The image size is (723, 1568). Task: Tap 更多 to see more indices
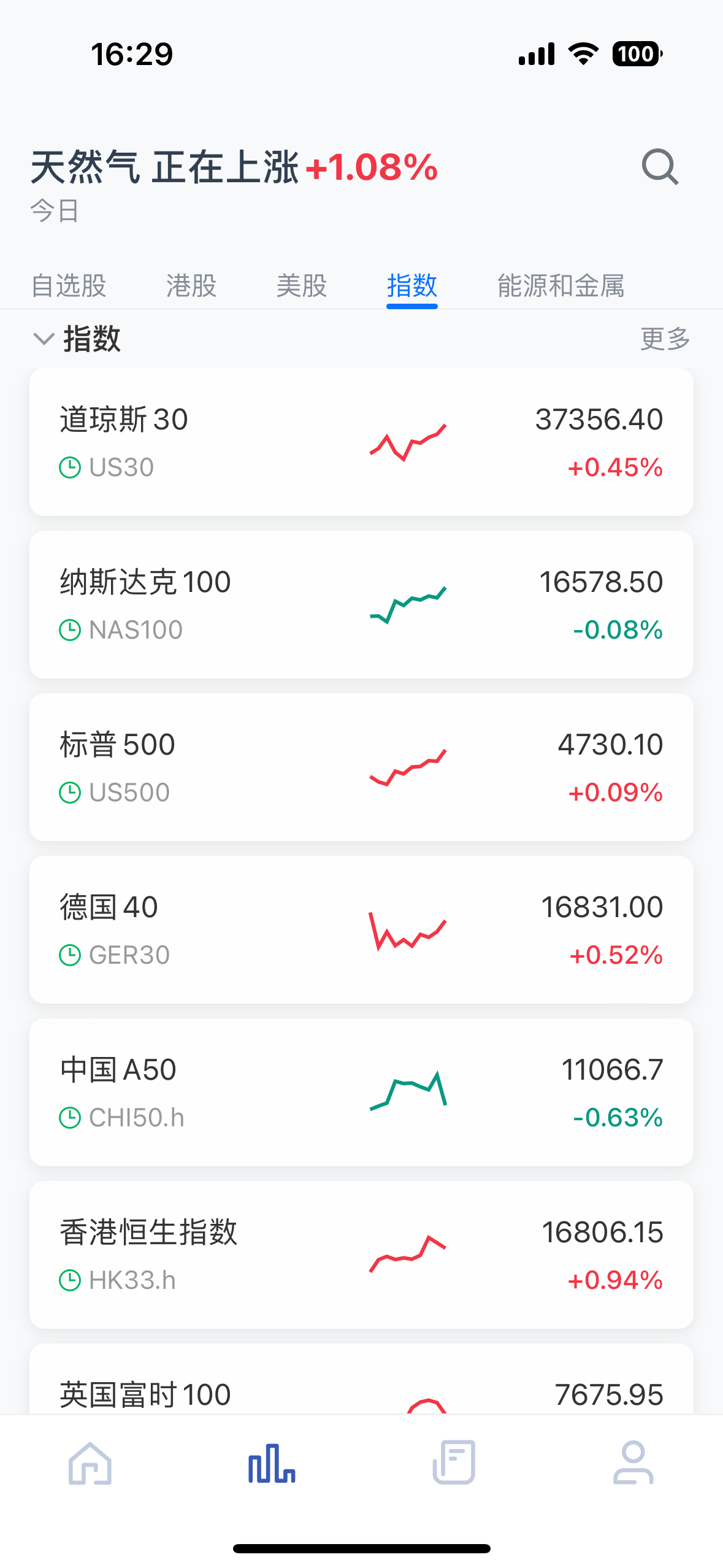pyautogui.click(x=665, y=339)
